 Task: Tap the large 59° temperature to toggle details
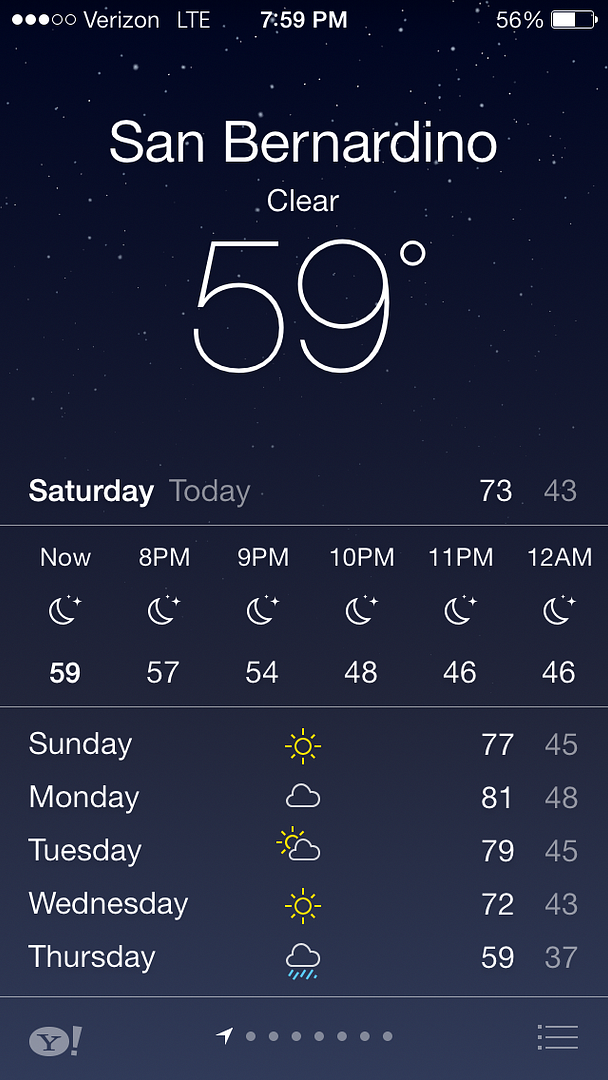pos(309,307)
